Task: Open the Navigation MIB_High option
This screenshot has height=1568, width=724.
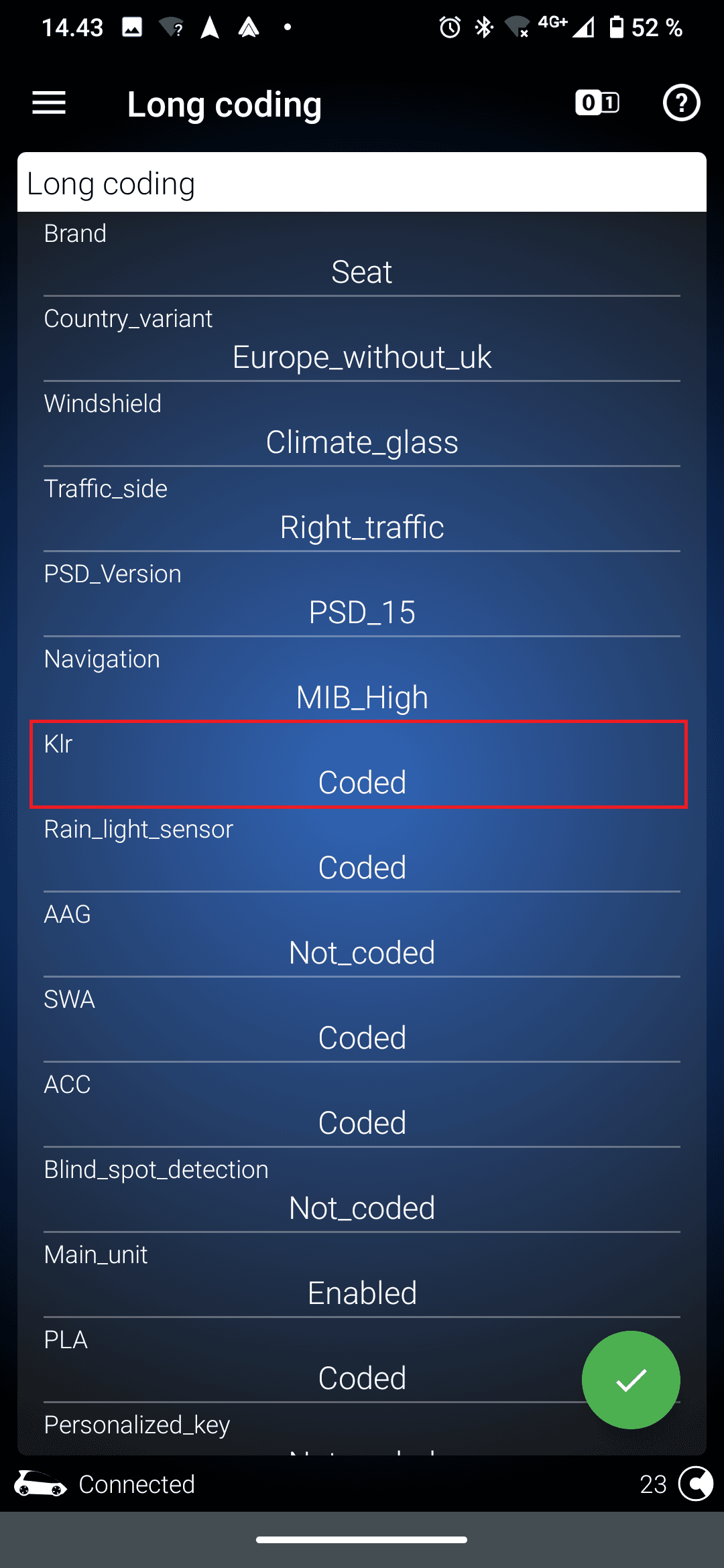Action: [362, 697]
